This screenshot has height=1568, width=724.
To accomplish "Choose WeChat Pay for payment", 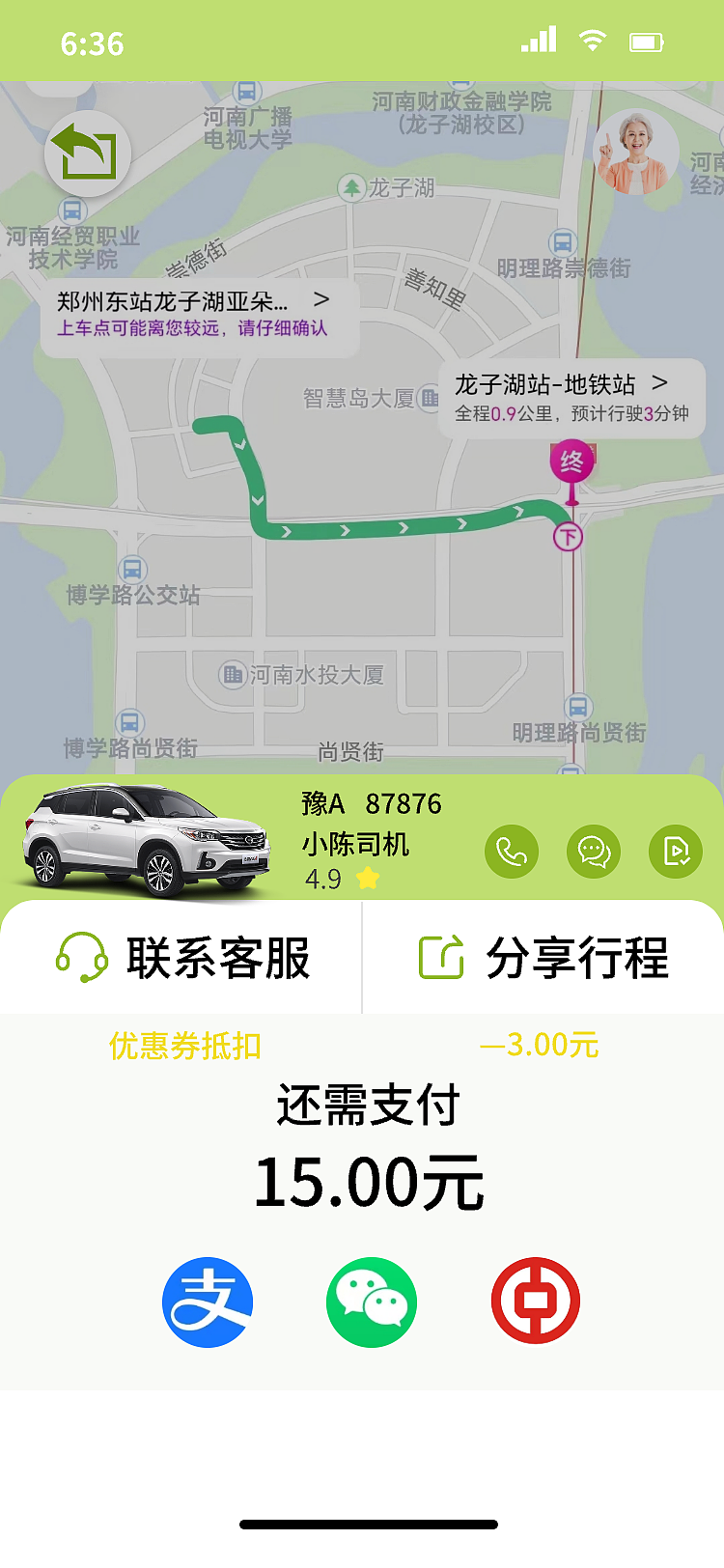I will [x=372, y=1302].
